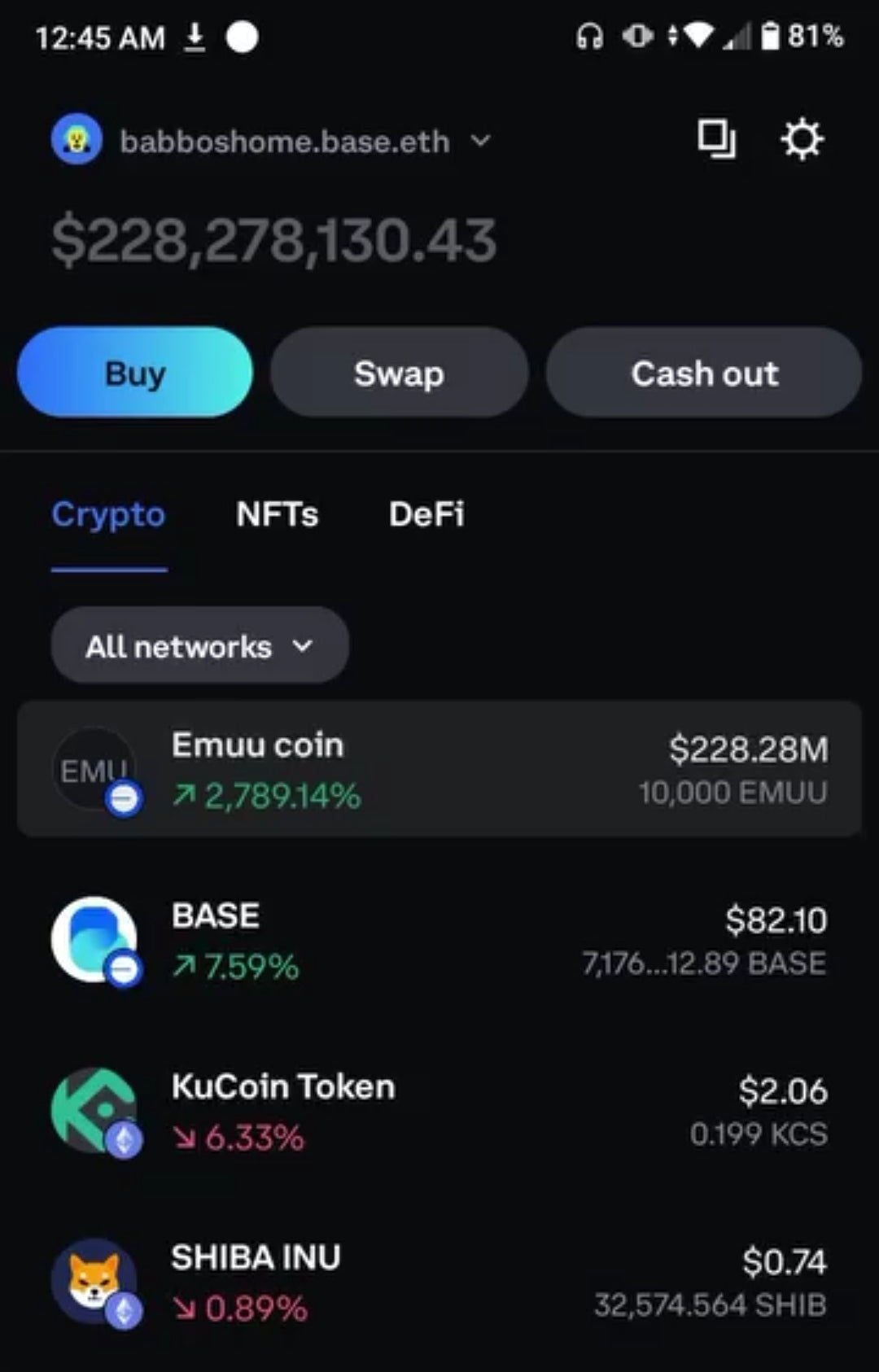This screenshot has height=1372, width=879.
Task: Open the Emuu coin asset row
Action: click(x=439, y=769)
